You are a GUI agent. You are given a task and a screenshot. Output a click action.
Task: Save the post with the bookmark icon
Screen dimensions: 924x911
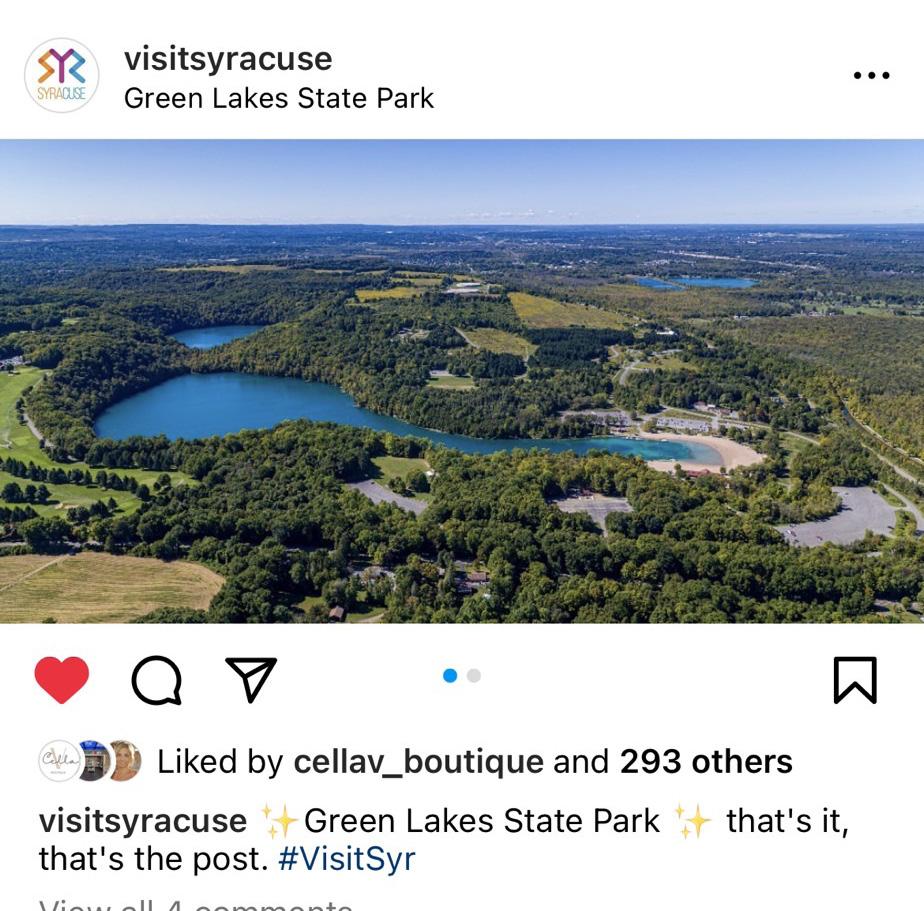(x=855, y=680)
